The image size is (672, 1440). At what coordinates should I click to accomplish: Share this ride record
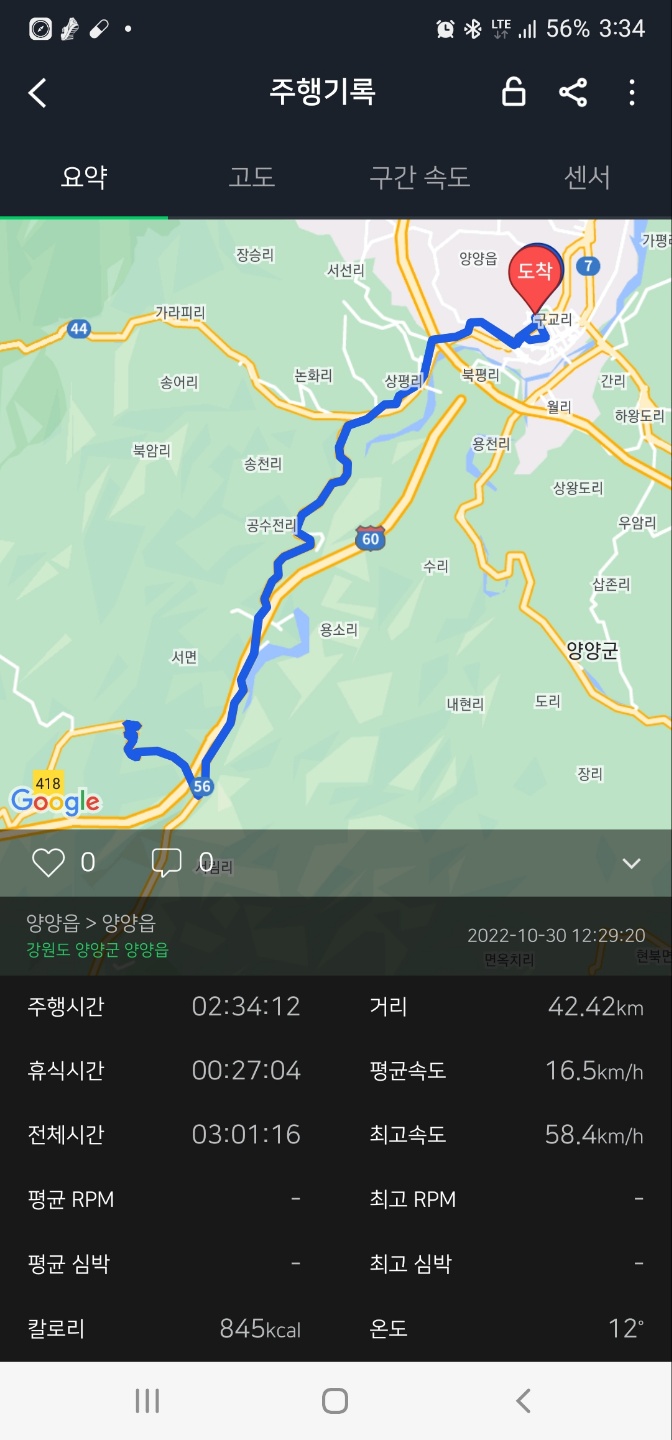click(572, 94)
